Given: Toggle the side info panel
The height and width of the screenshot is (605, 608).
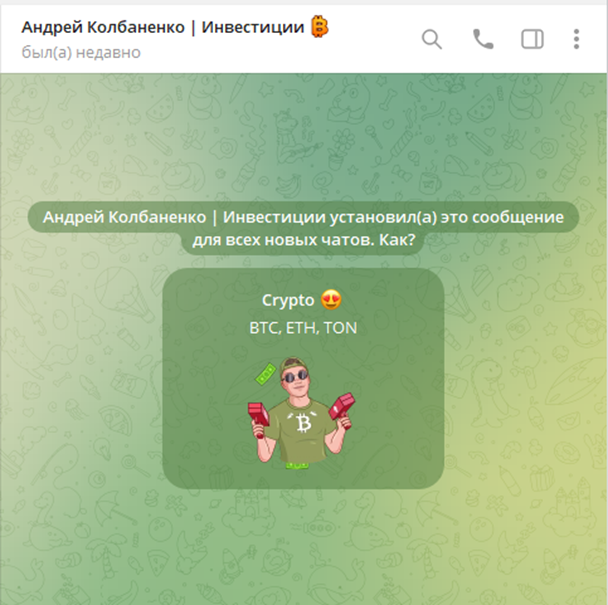Looking at the screenshot, I should (532, 39).
